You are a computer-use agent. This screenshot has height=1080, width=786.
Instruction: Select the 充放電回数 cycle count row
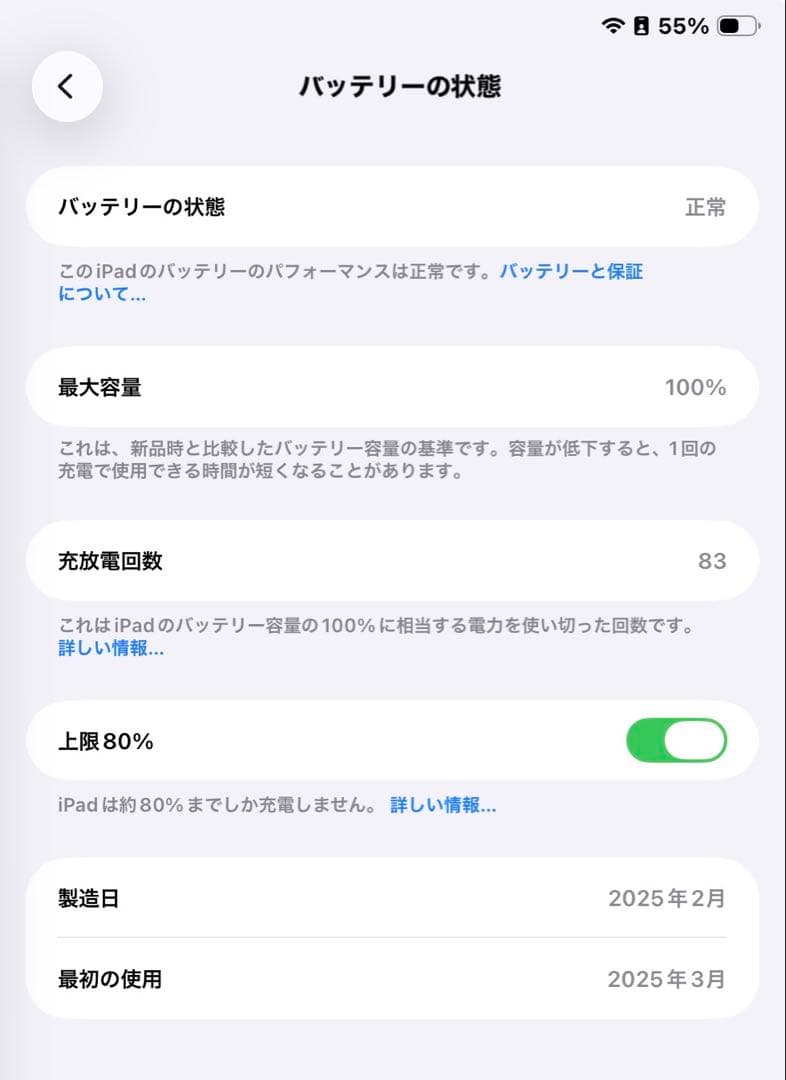pyautogui.click(x=393, y=561)
